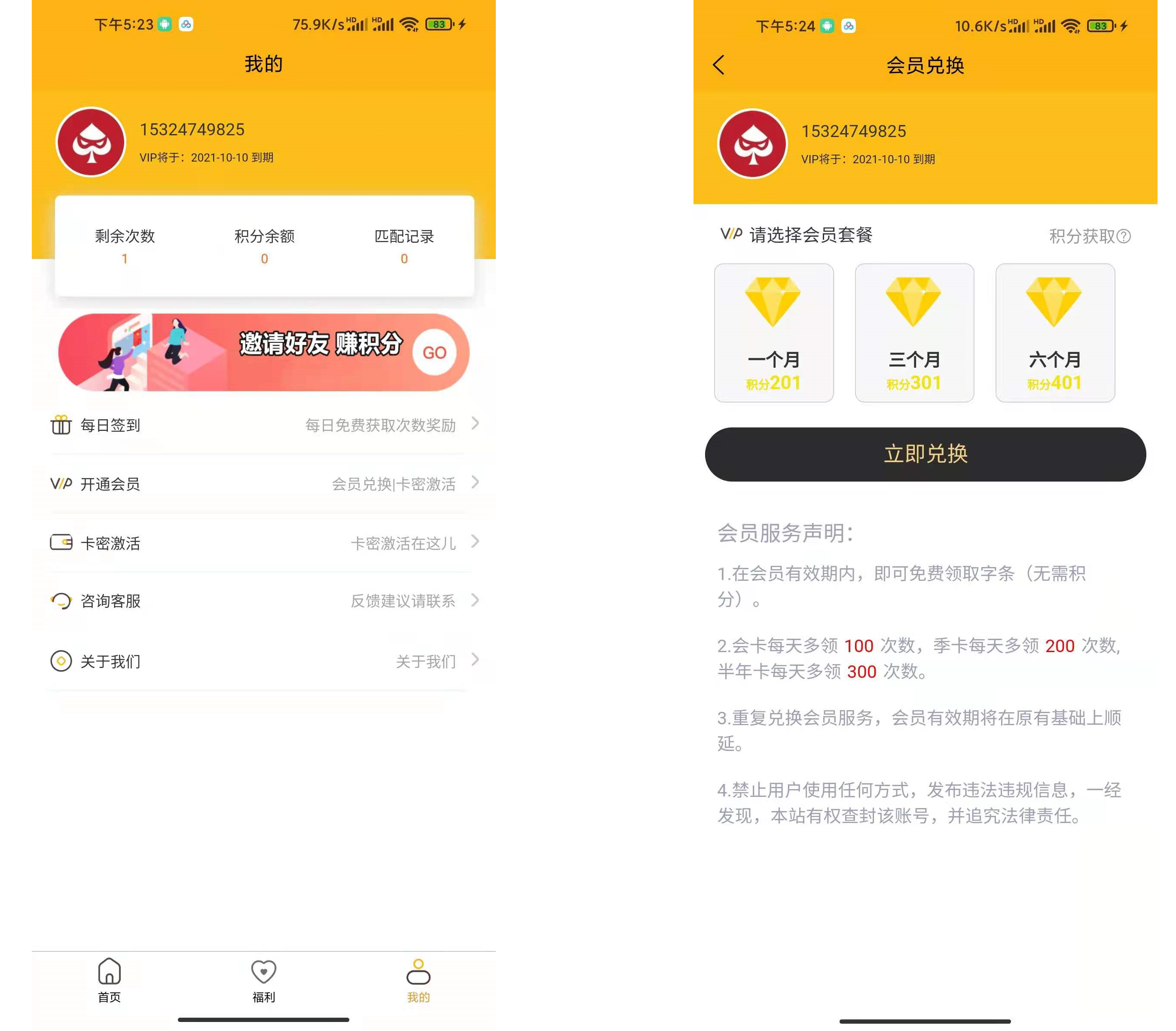This screenshot has width=1176, height=1031.
Task: View 积分余额 details
Action: [264, 246]
